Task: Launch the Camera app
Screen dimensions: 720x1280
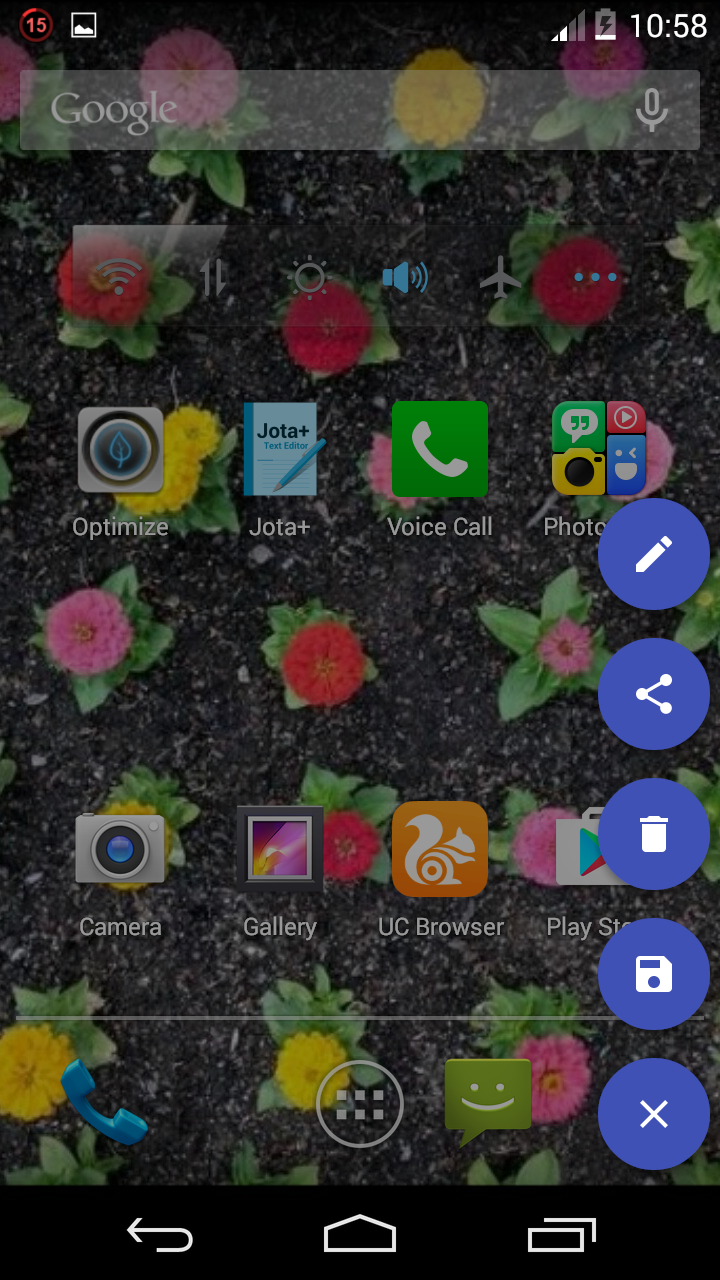Action: click(x=120, y=851)
